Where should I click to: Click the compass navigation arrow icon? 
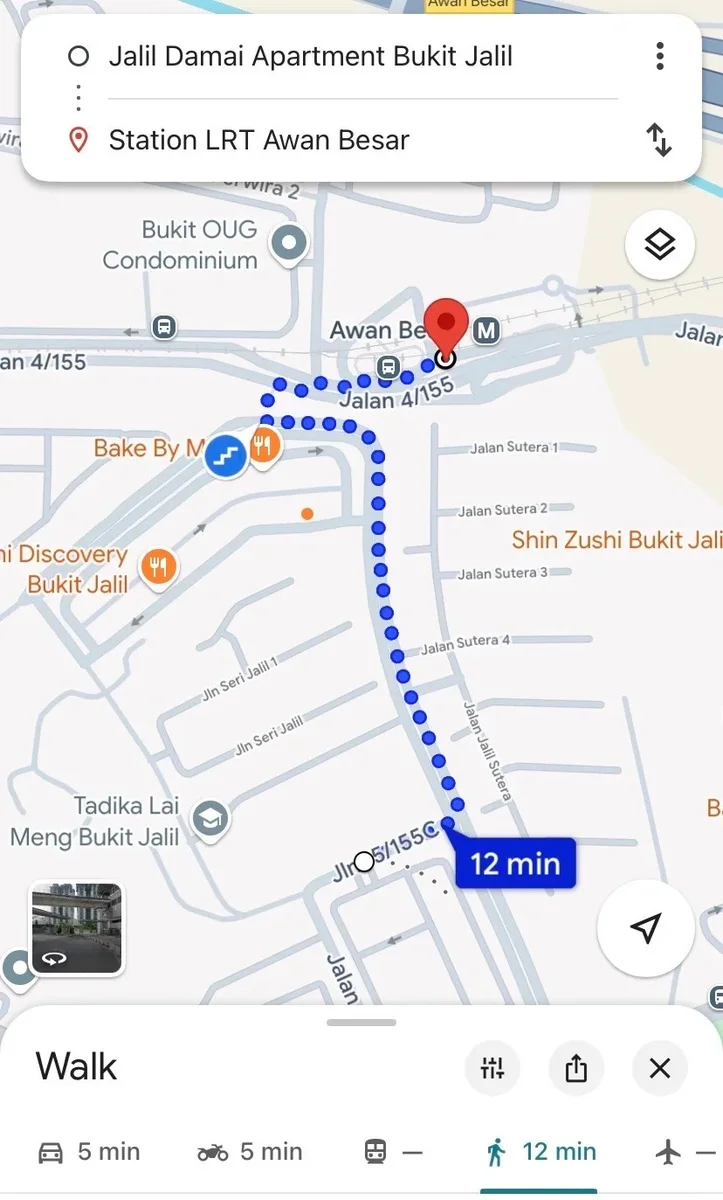pyautogui.click(x=645, y=928)
